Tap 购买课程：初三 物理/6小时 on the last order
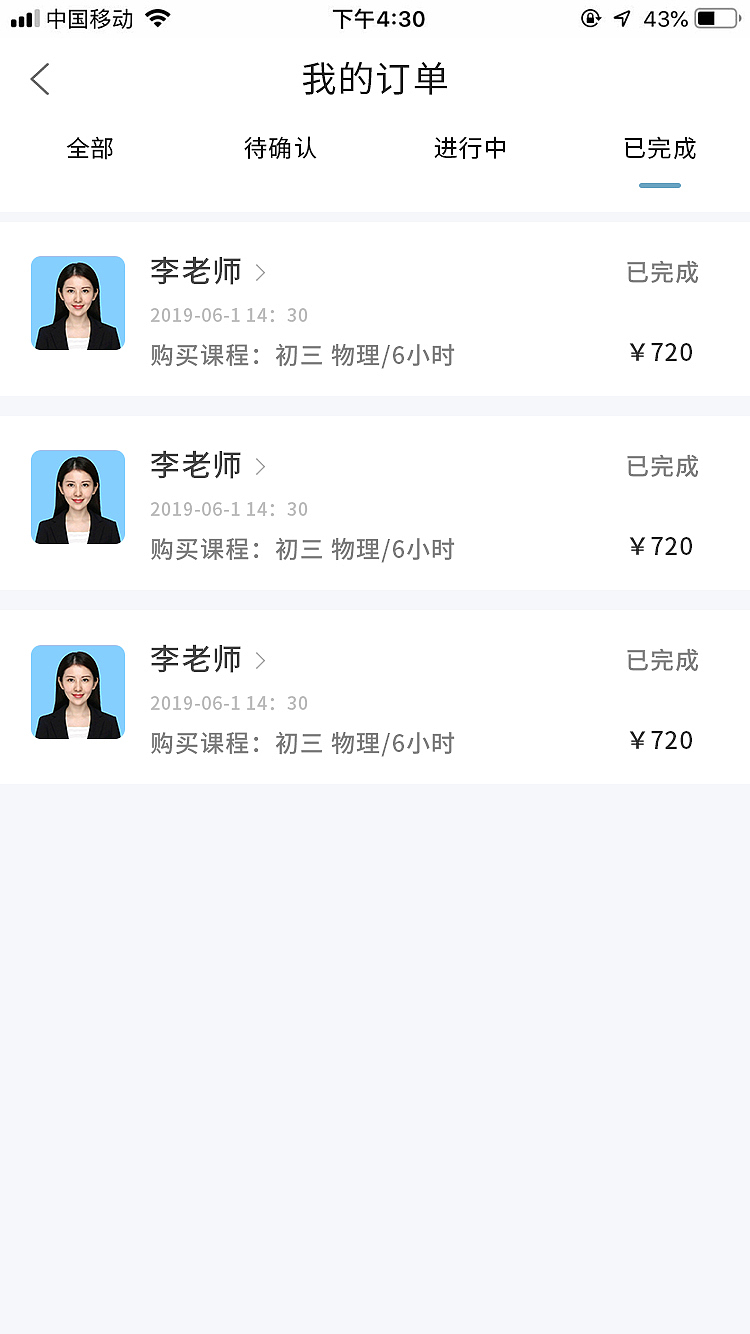750x1334 pixels. pos(302,742)
